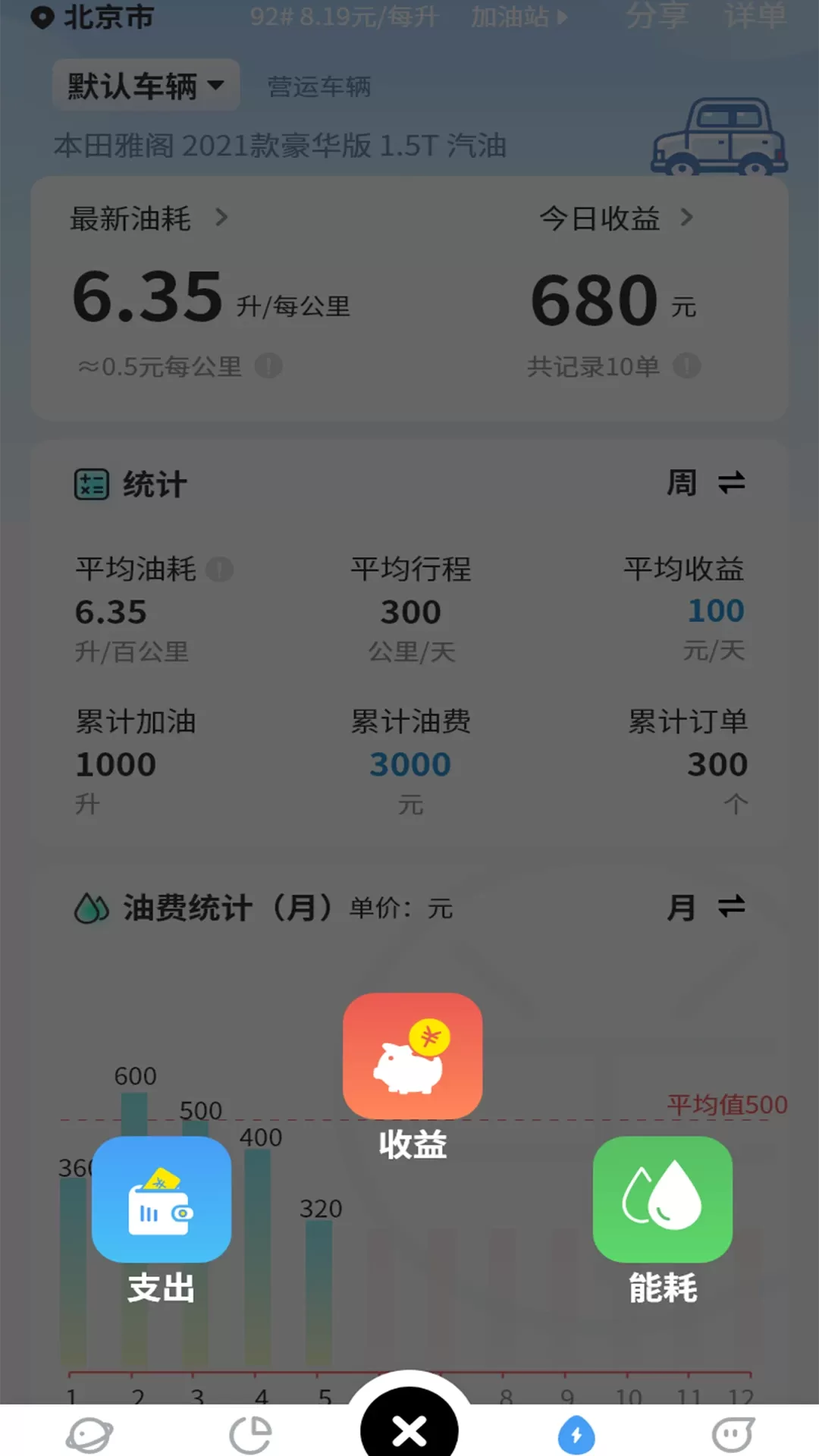The image size is (819, 1456).
Task: Open the planet tab in bottom navigation
Action: coord(89,1435)
